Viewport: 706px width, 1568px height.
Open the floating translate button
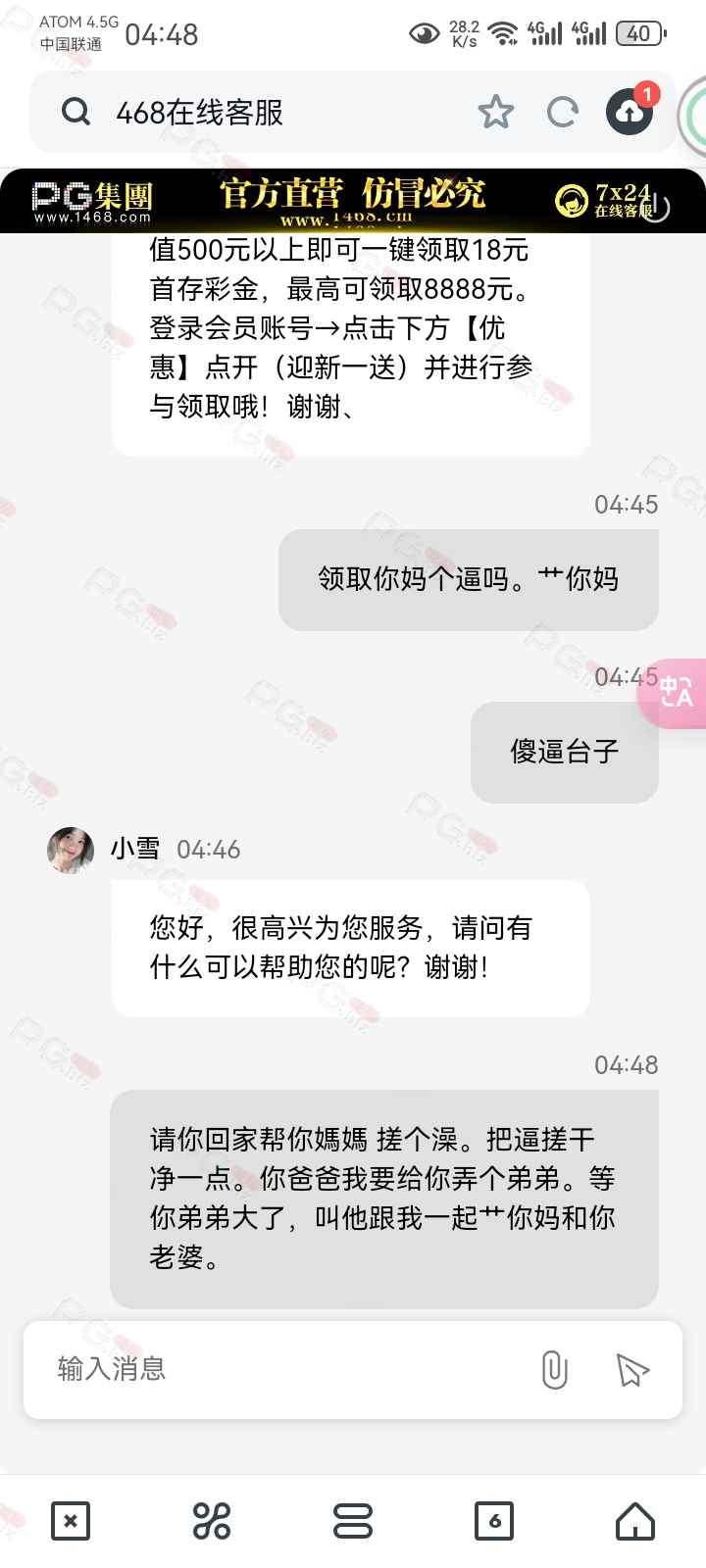677,693
